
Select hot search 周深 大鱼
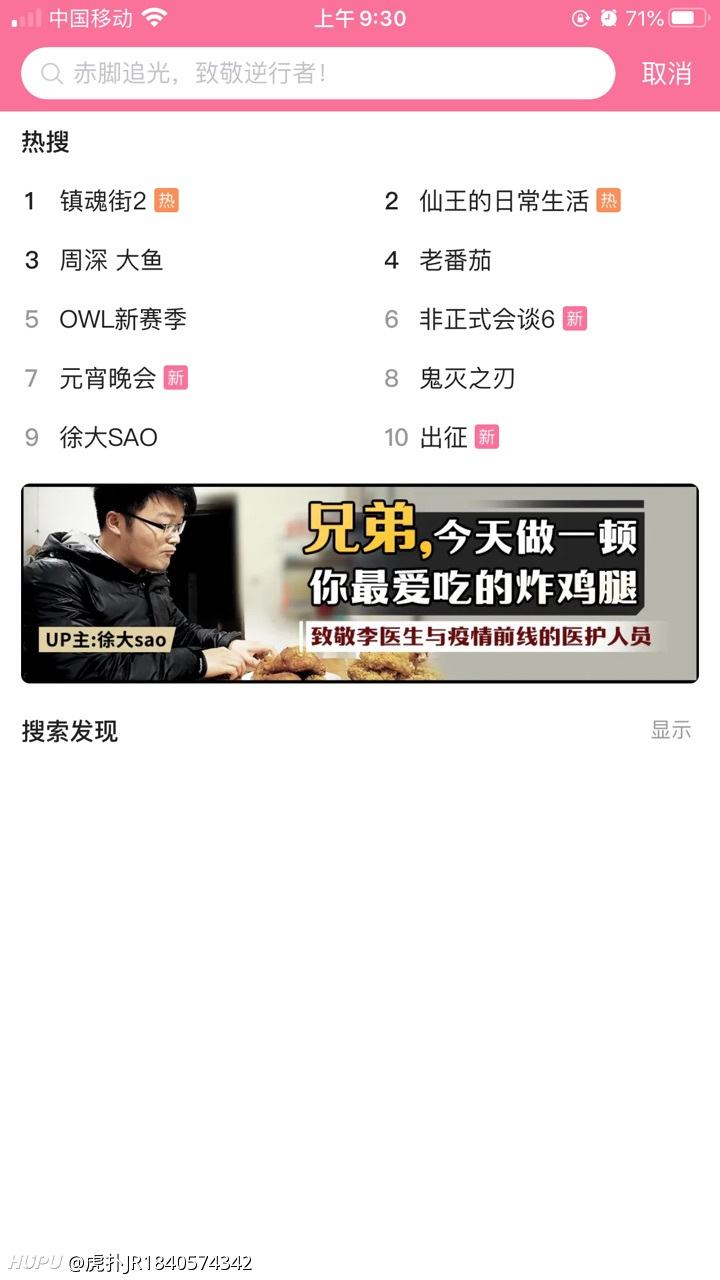click(111, 260)
